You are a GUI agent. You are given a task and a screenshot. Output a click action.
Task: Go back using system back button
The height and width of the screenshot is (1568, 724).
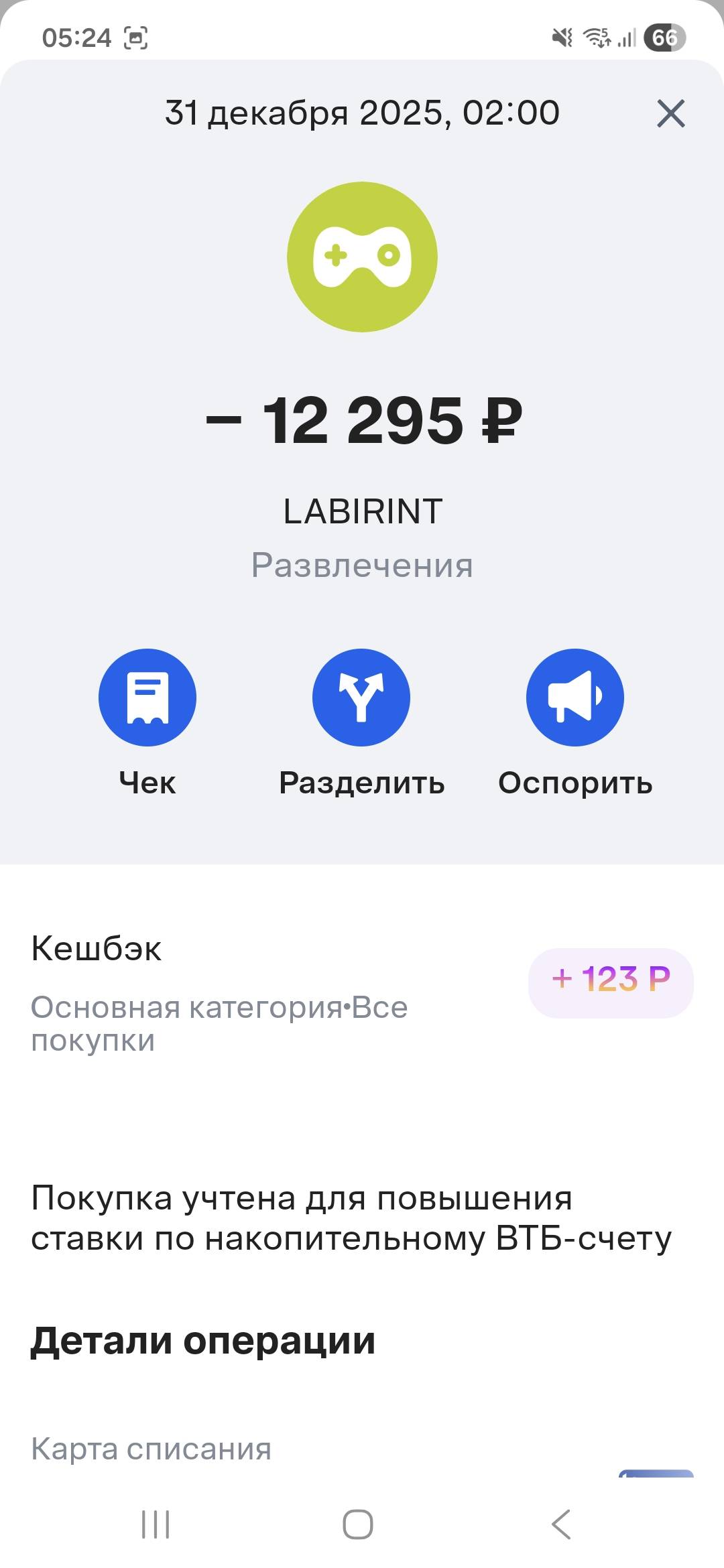[x=562, y=1524]
